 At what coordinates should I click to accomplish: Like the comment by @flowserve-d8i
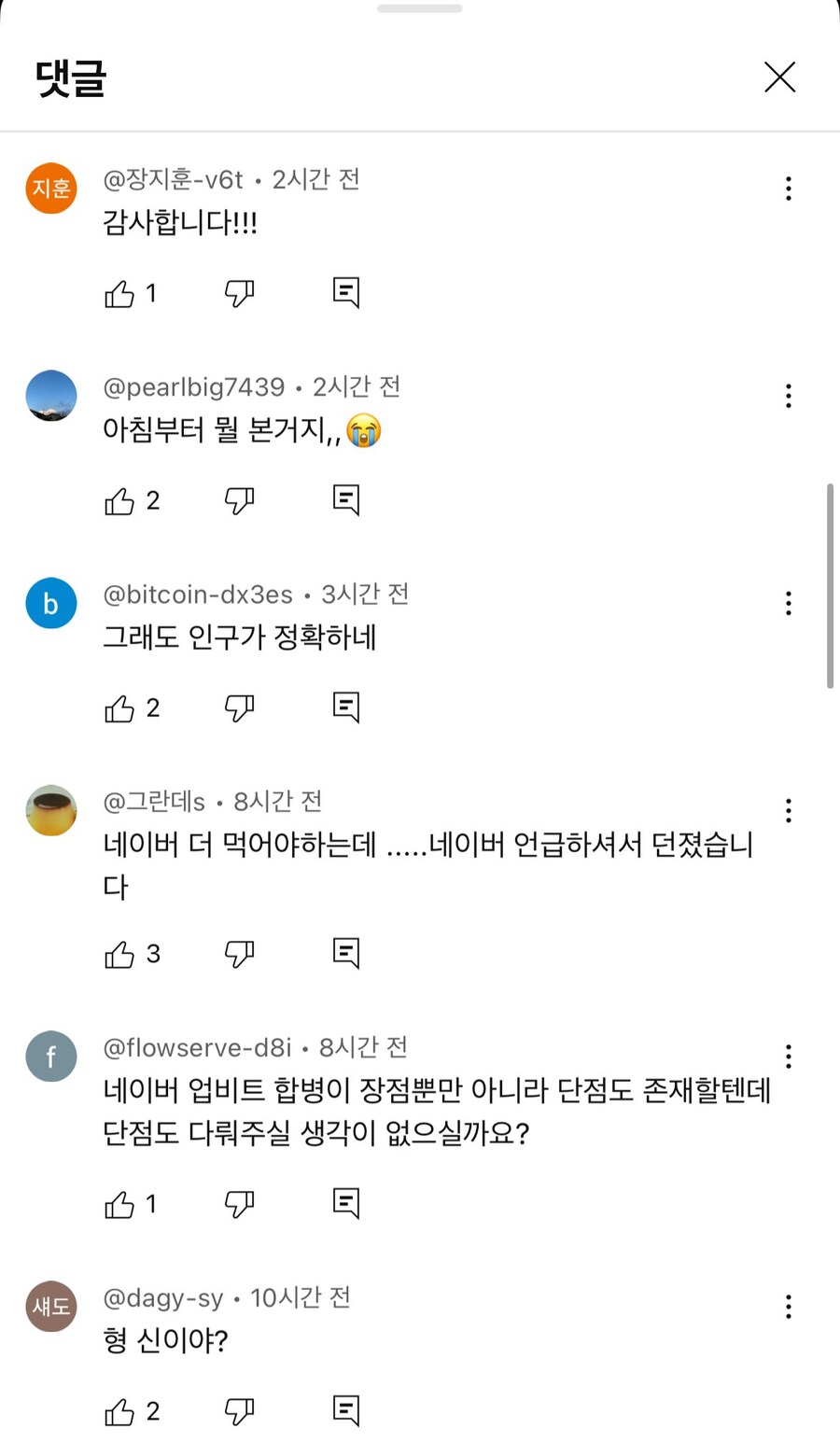[x=119, y=1204]
